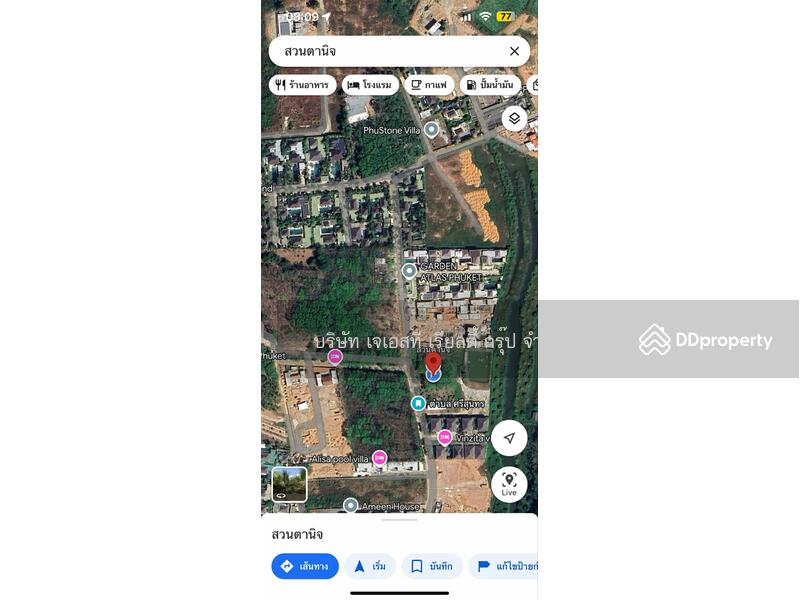800x600 pixels.
Task: Tap the red dropped pin
Action: point(433,364)
